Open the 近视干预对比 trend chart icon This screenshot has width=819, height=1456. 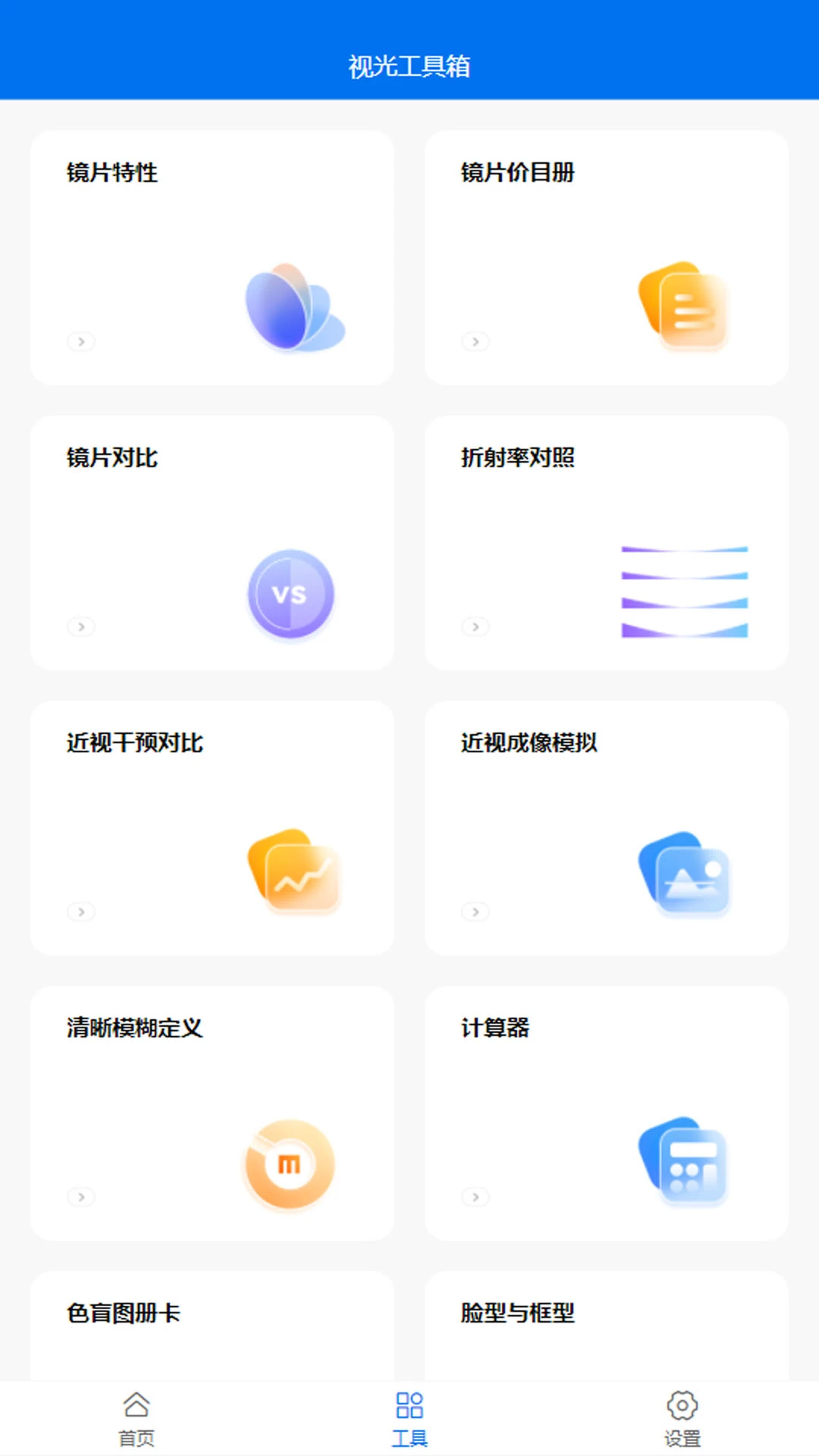point(296,872)
